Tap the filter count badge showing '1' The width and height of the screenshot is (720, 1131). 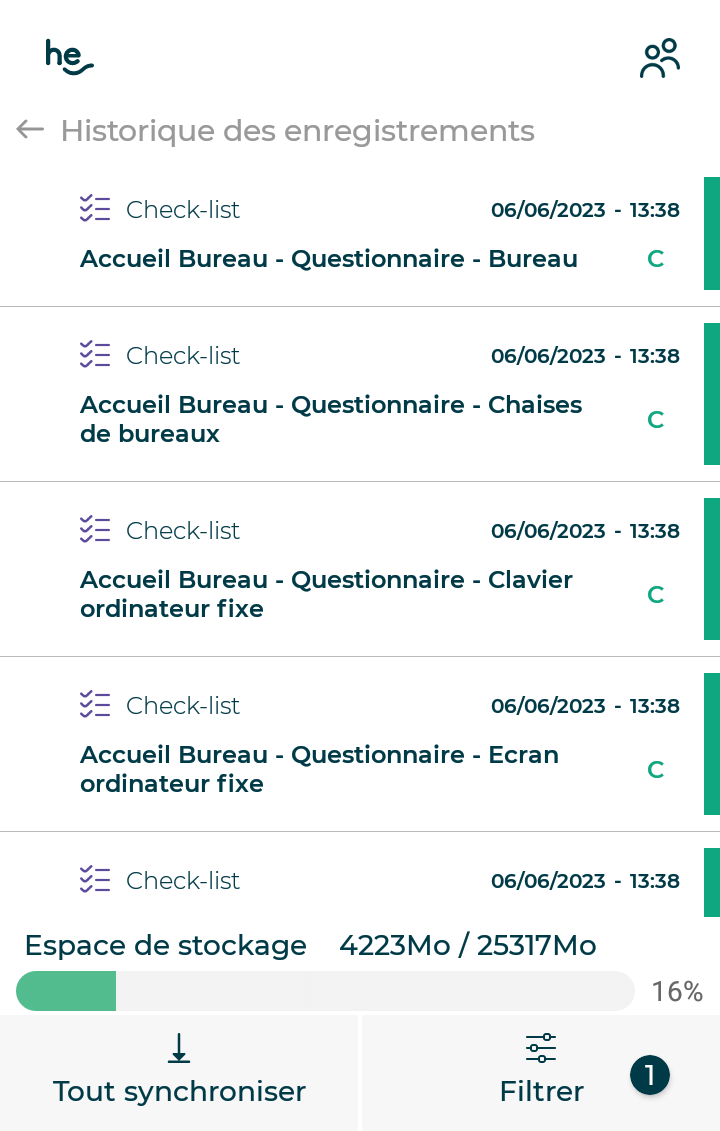(x=650, y=1075)
